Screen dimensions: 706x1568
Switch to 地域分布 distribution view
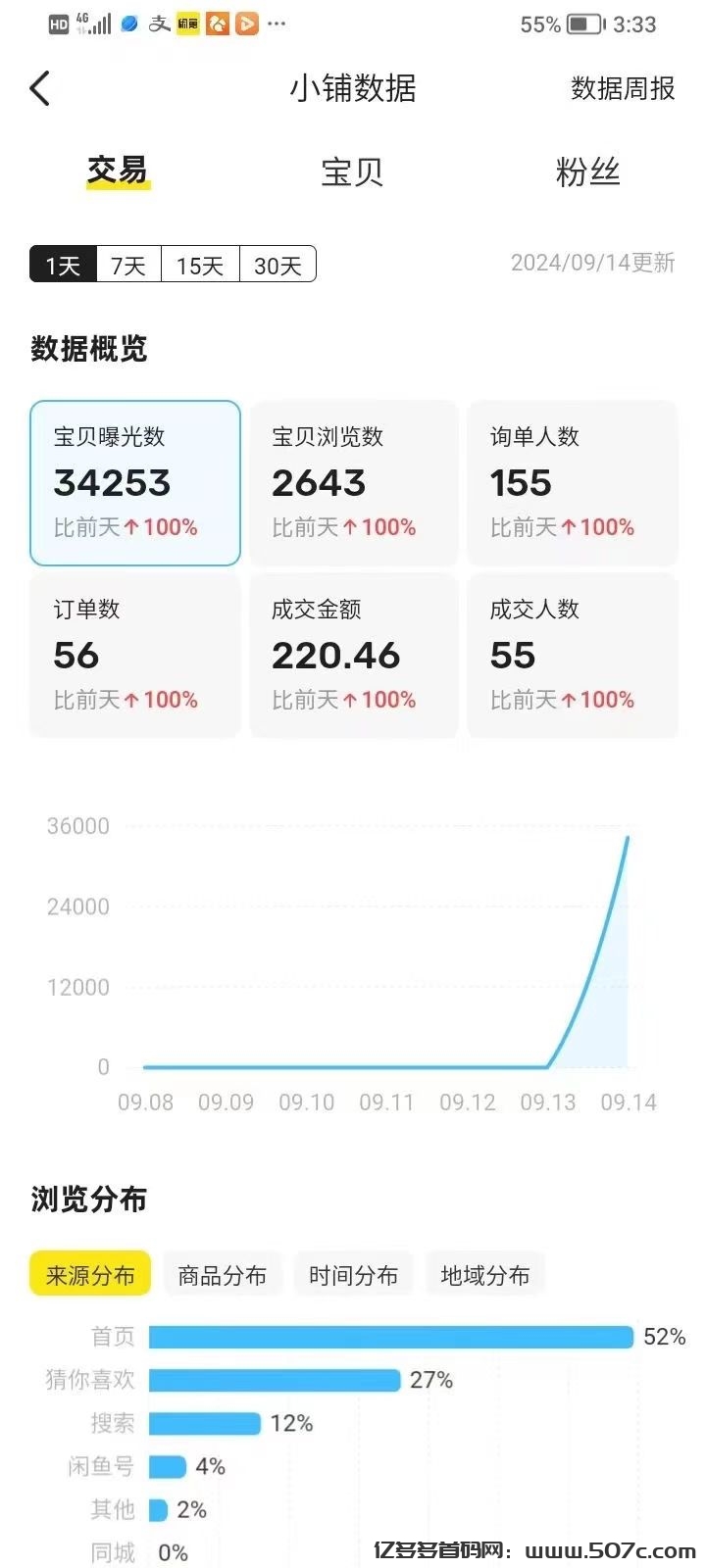coord(485,1274)
